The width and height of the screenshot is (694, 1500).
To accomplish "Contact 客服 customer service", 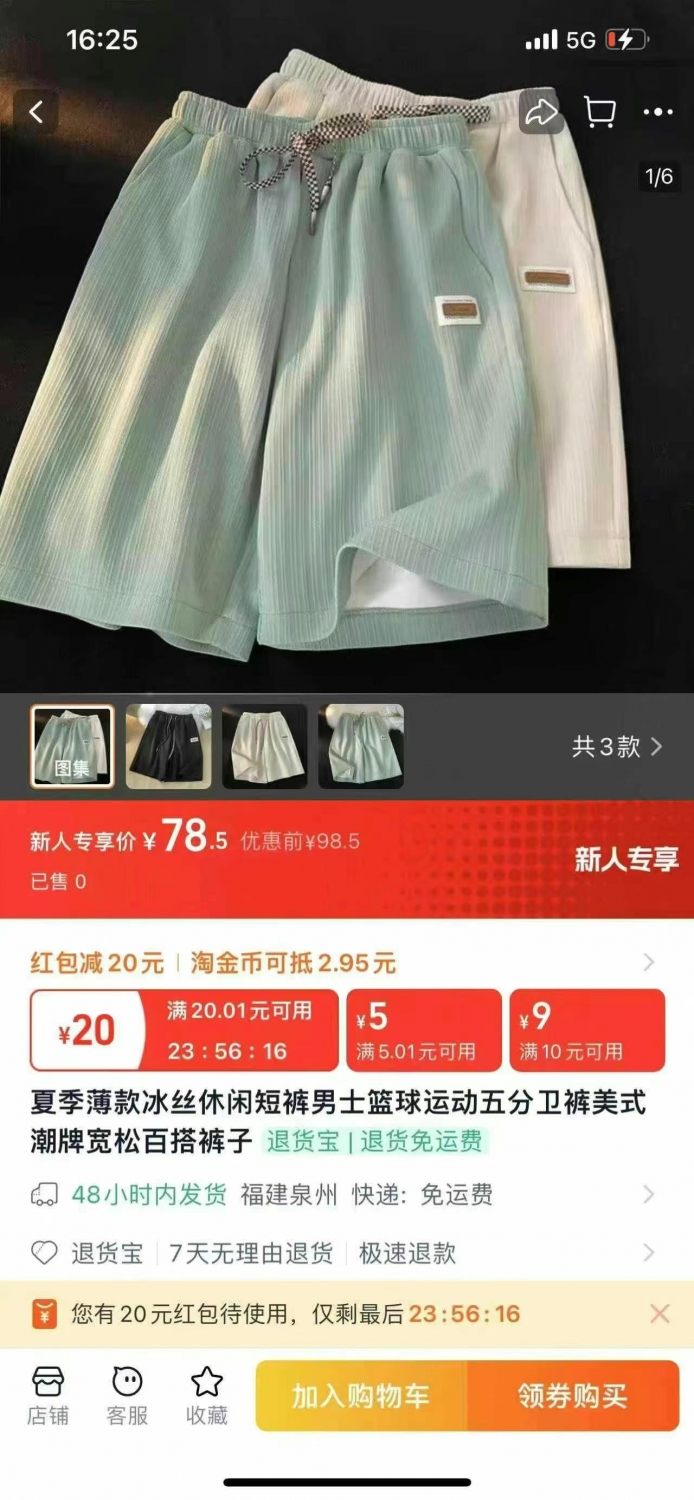I will coord(127,1394).
